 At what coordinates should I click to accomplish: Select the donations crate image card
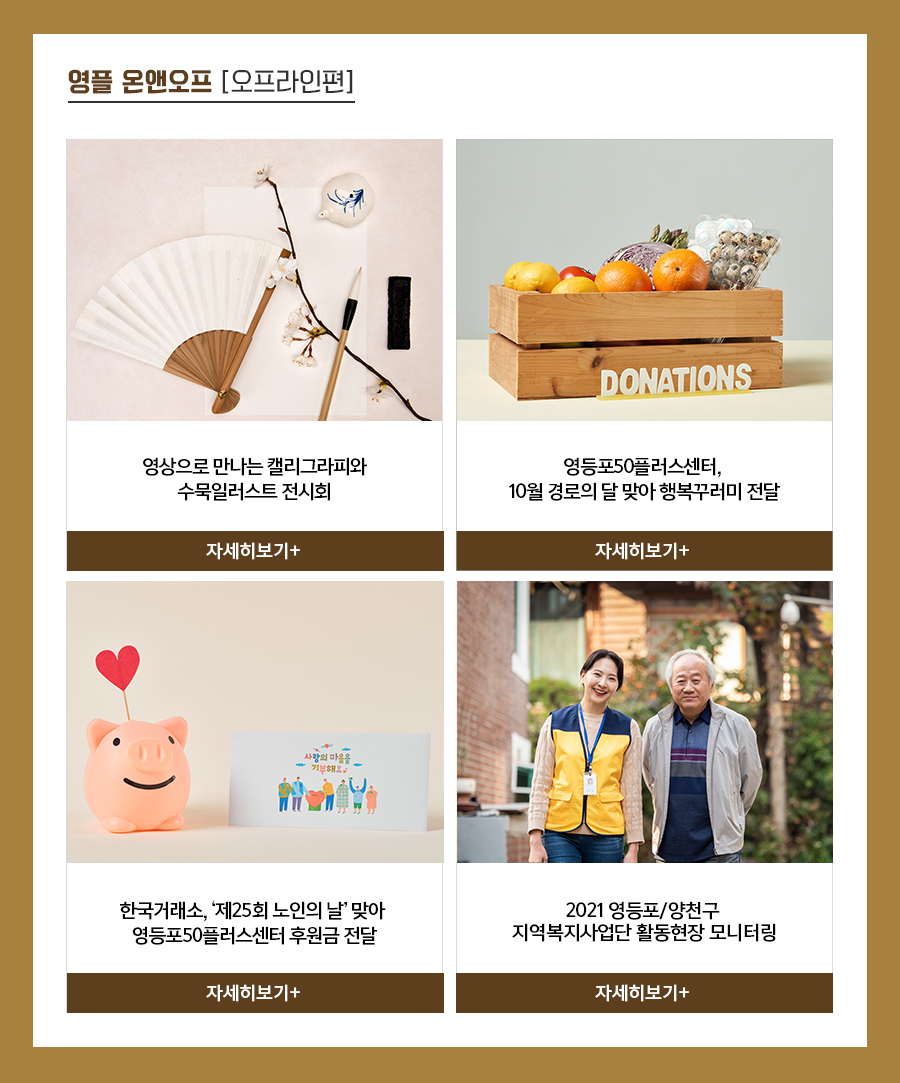click(x=644, y=280)
